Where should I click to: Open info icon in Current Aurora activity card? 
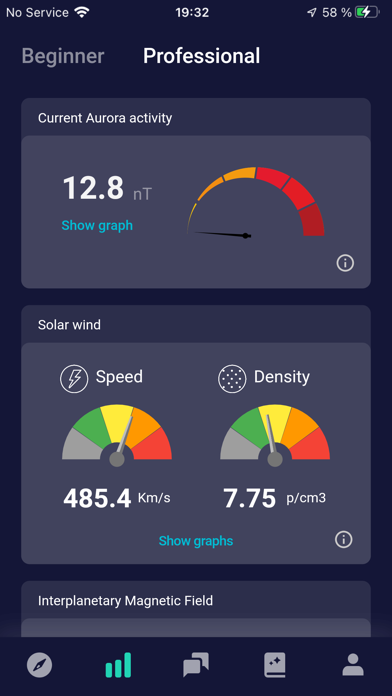[345, 263]
